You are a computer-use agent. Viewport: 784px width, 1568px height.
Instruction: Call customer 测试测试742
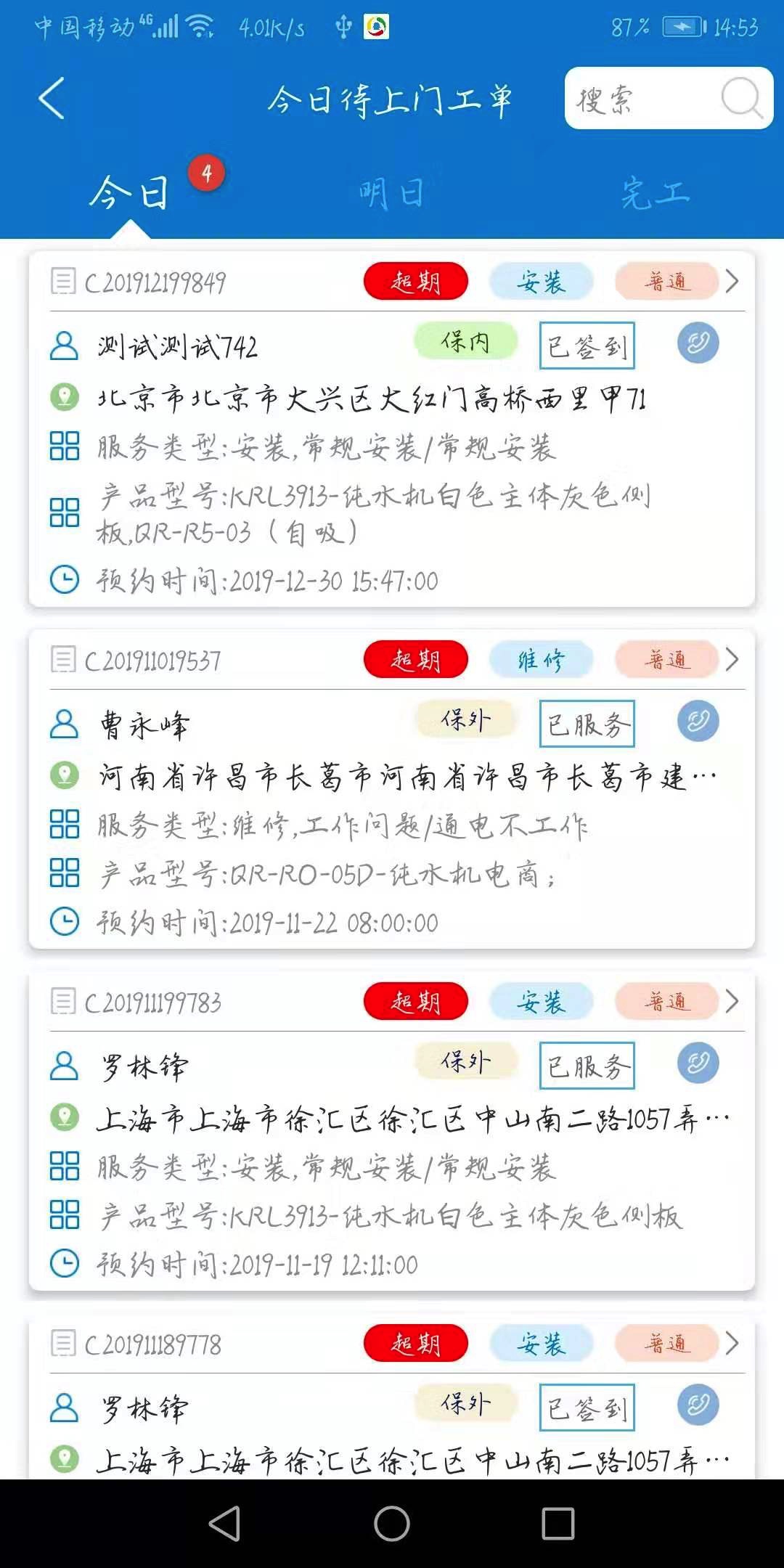point(698,343)
